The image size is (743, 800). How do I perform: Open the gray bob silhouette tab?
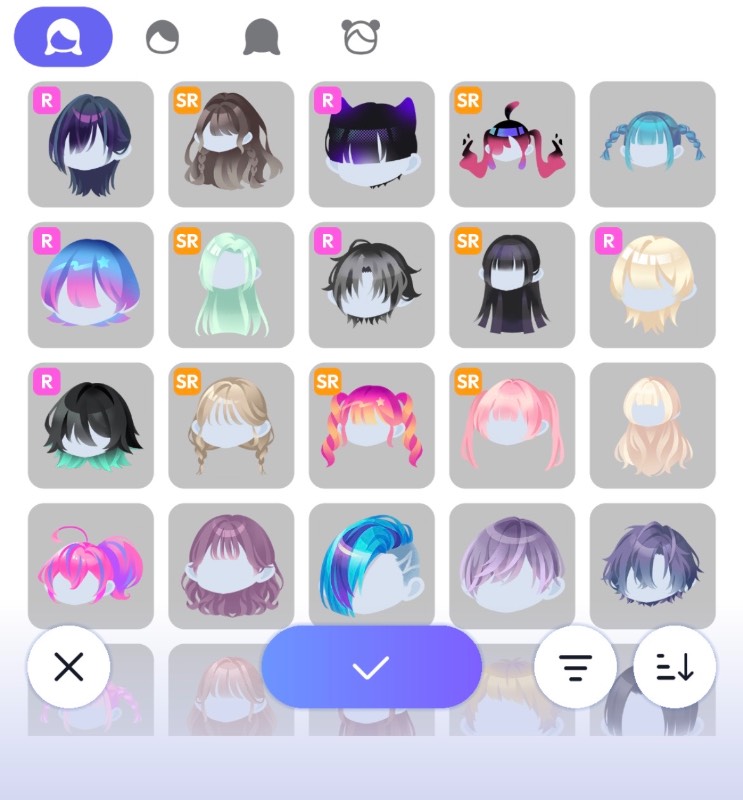coord(261,38)
